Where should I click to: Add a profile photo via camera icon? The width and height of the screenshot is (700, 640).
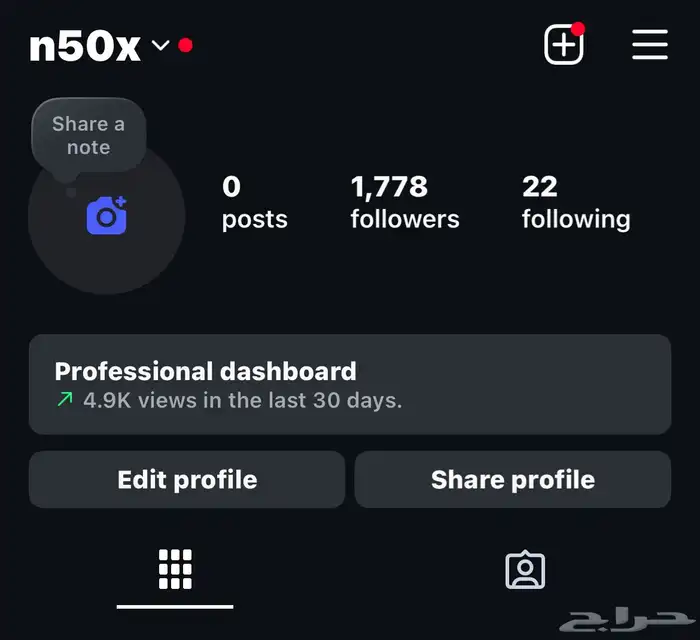click(106, 215)
